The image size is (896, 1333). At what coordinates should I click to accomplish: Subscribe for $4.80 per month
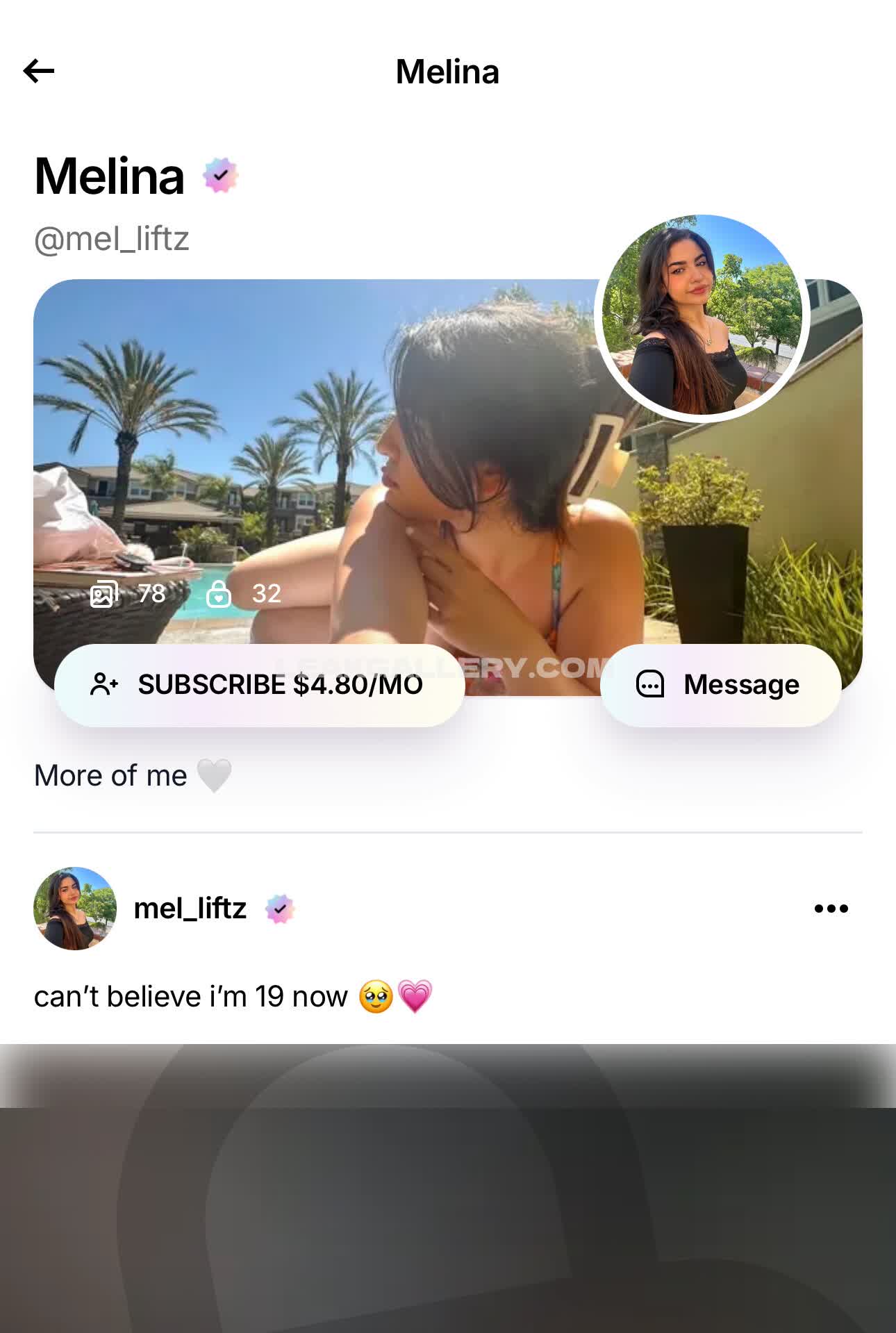[x=259, y=685]
